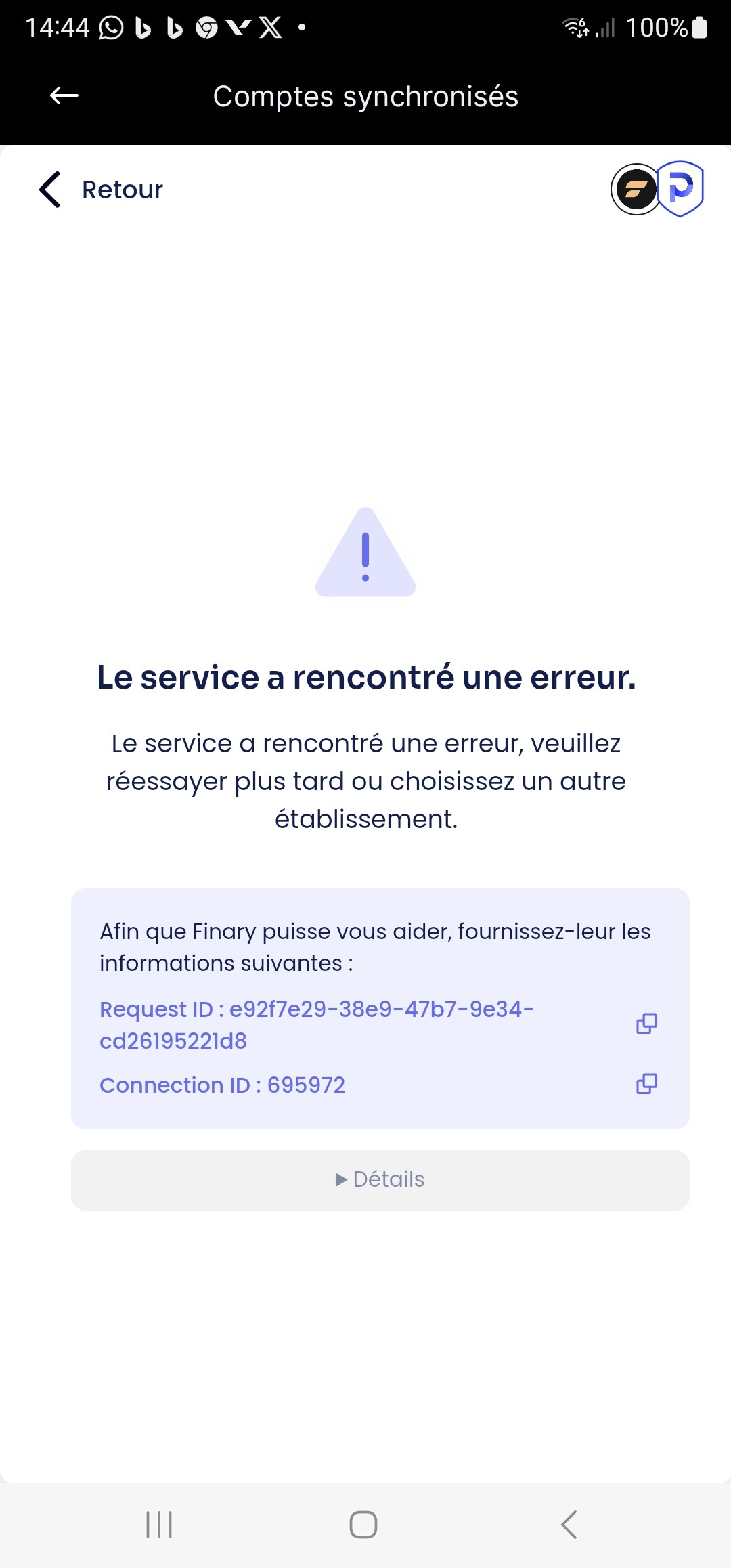Copy the Request ID
Image resolution: width=731 pixels, height=1568 pixels.
pos(646,1024)
